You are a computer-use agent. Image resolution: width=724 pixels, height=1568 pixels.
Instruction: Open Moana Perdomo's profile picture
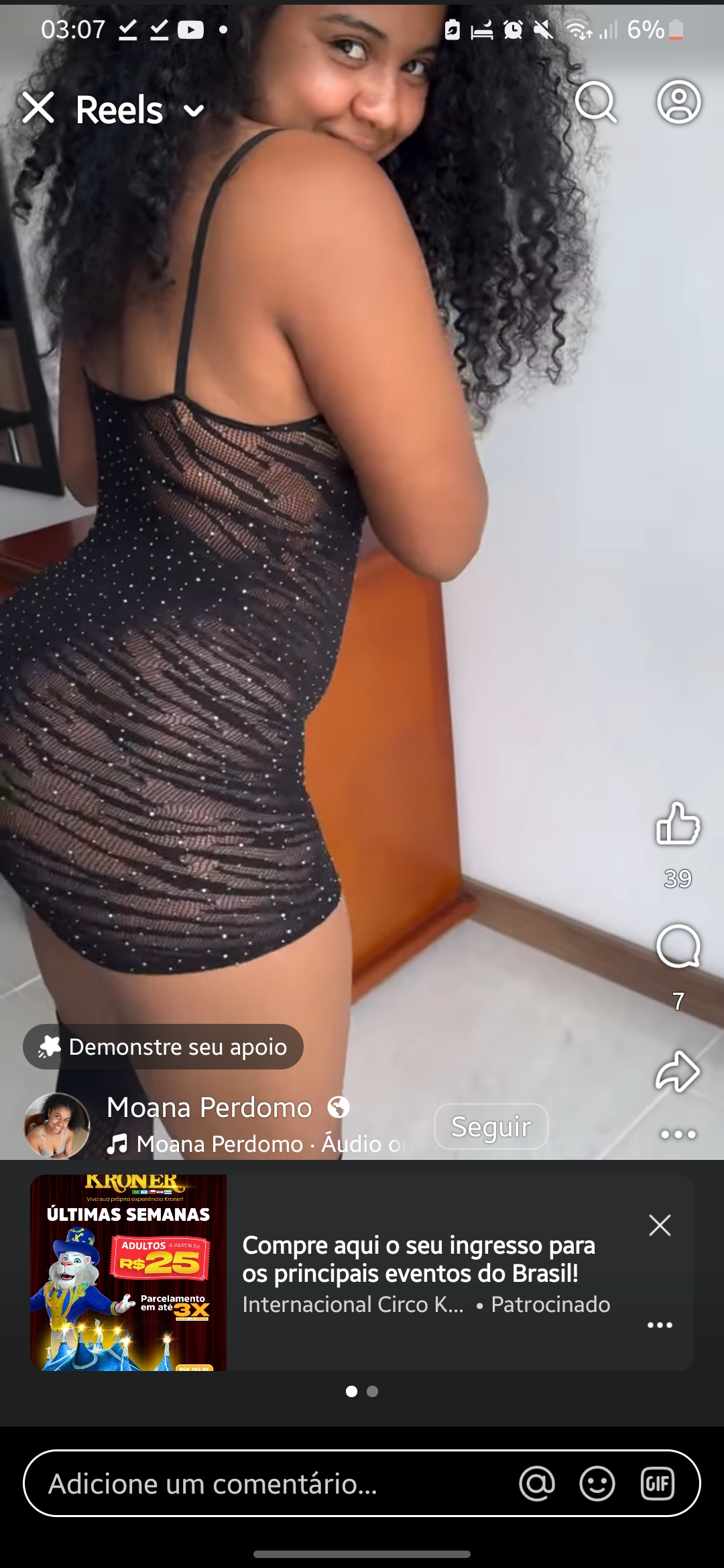(57, 1126)
